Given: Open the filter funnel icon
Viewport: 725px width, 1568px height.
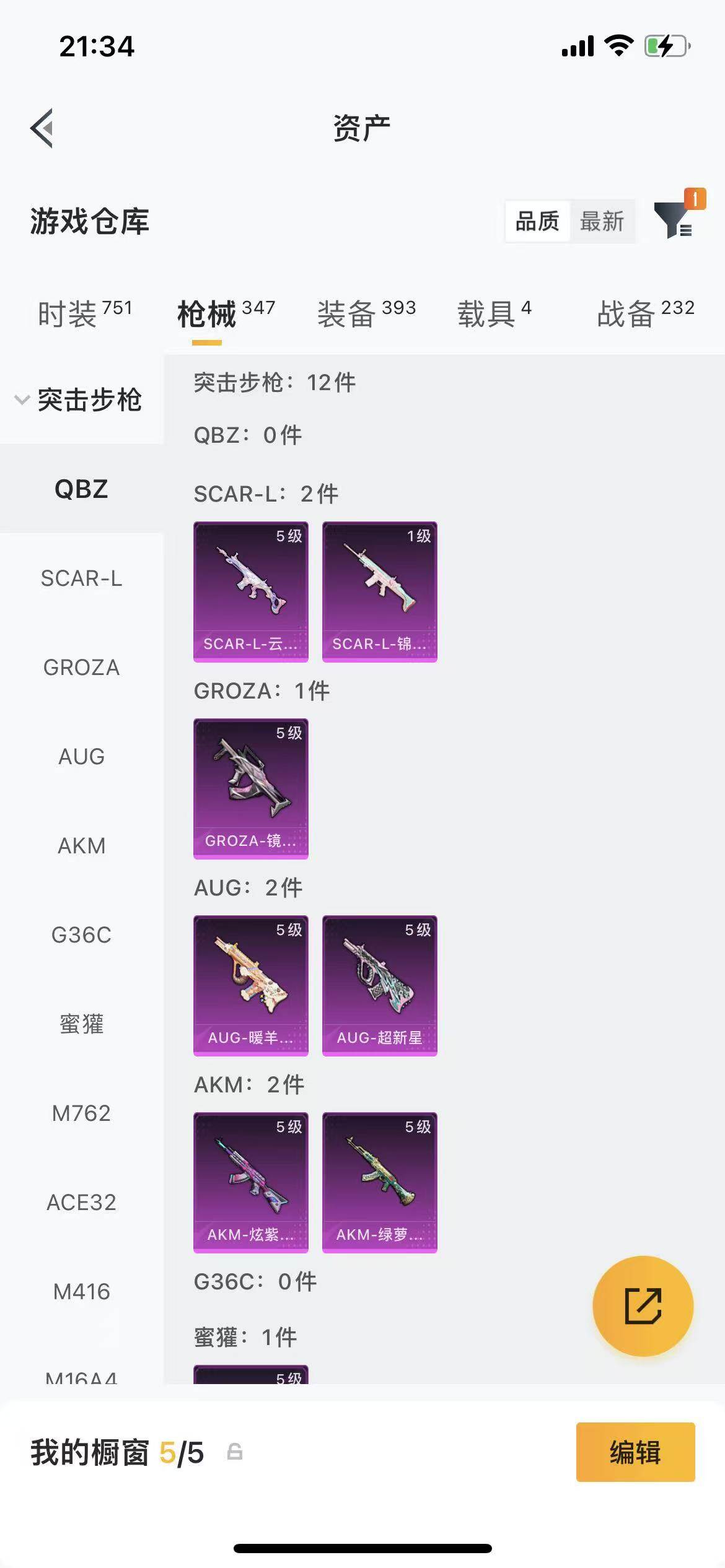Looking at the screenshot, I should point(675,219).
